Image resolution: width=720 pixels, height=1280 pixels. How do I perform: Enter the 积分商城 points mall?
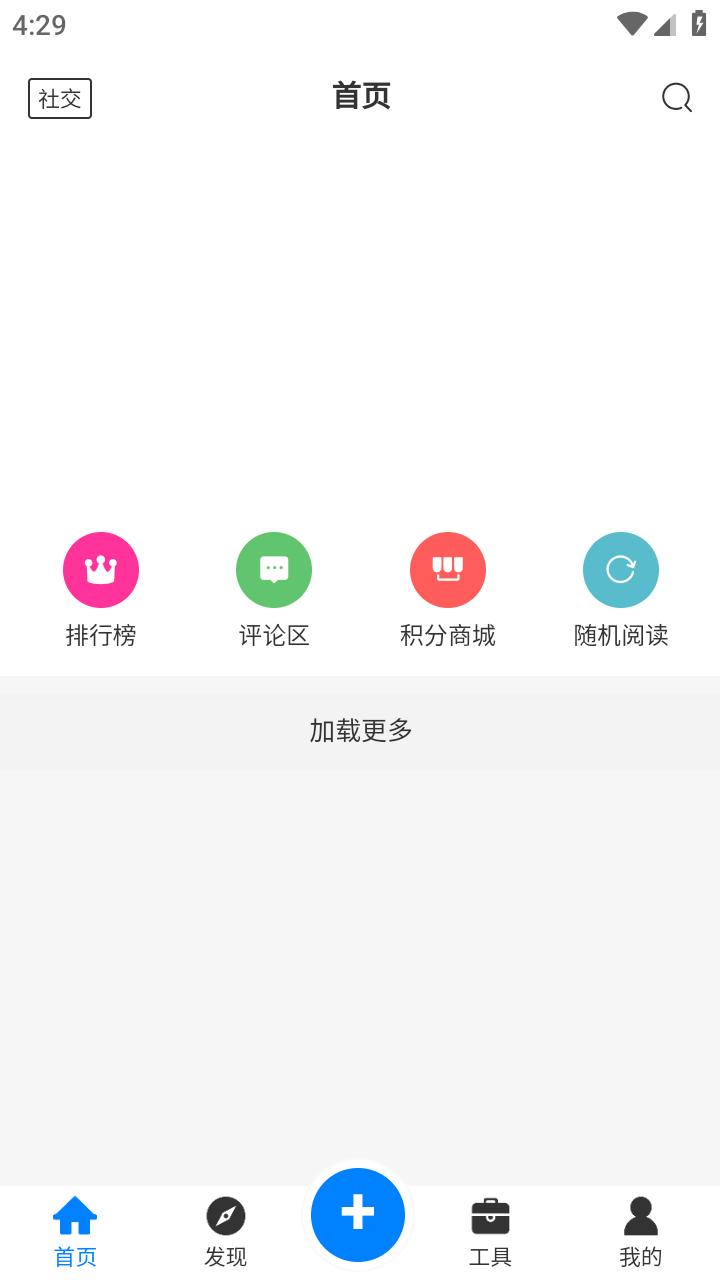[447, 569]
